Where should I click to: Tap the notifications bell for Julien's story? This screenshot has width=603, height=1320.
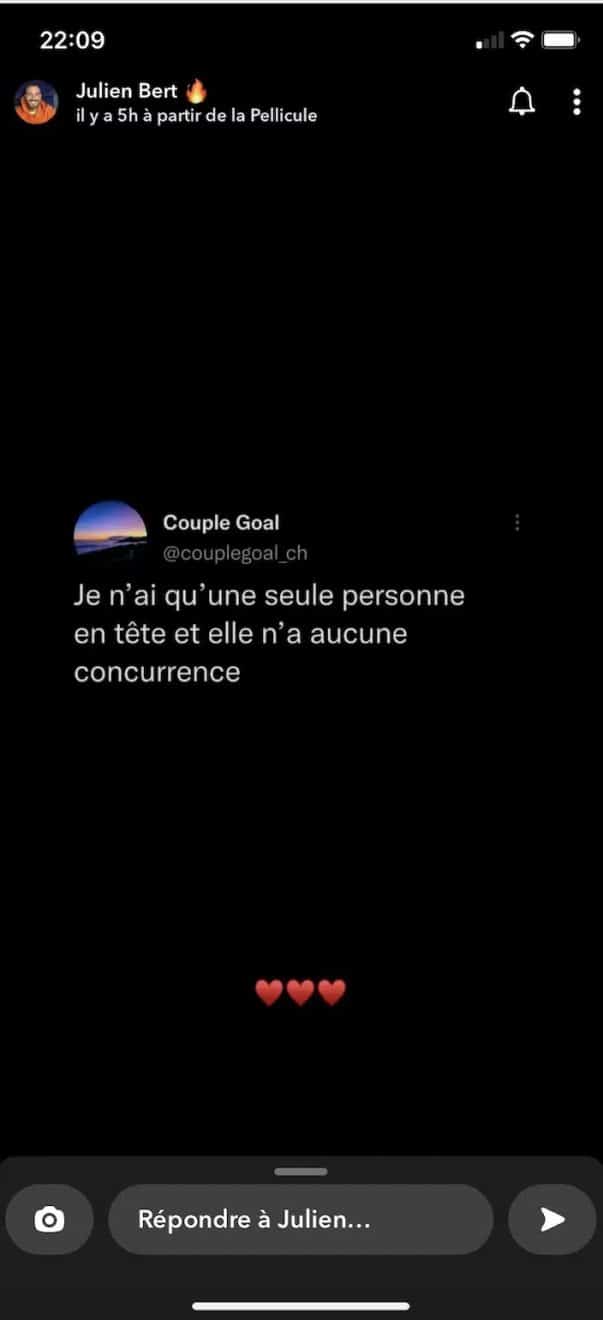click(x=522, y=102)
